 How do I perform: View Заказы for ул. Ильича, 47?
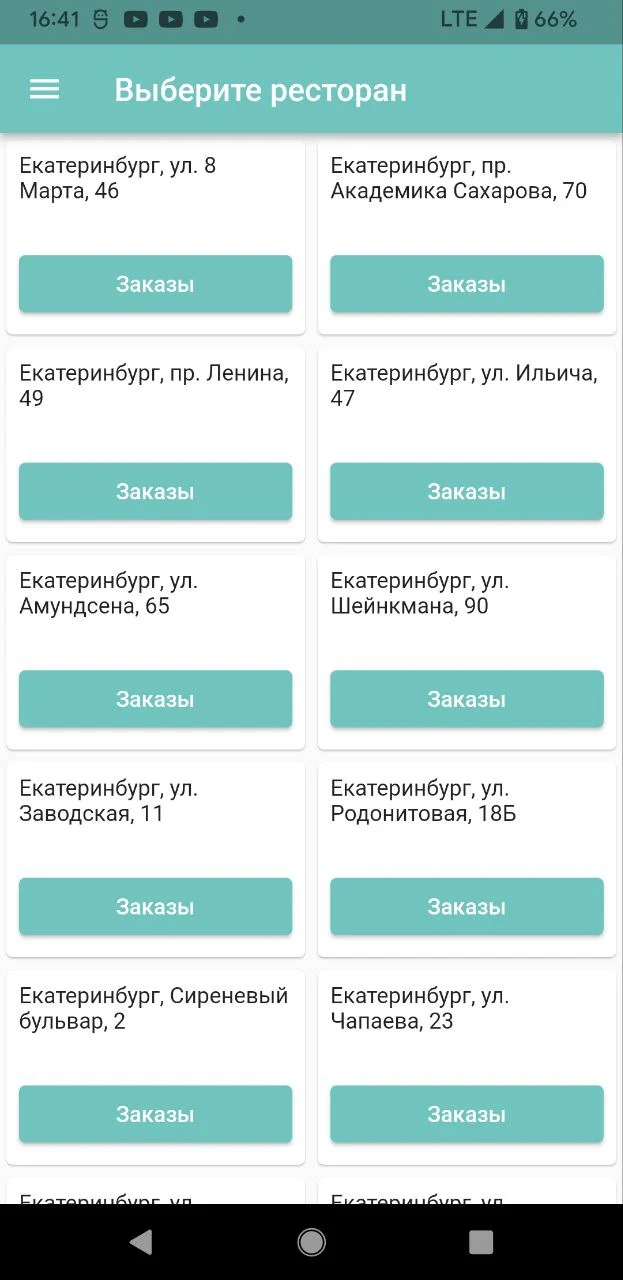click(466, 491)
